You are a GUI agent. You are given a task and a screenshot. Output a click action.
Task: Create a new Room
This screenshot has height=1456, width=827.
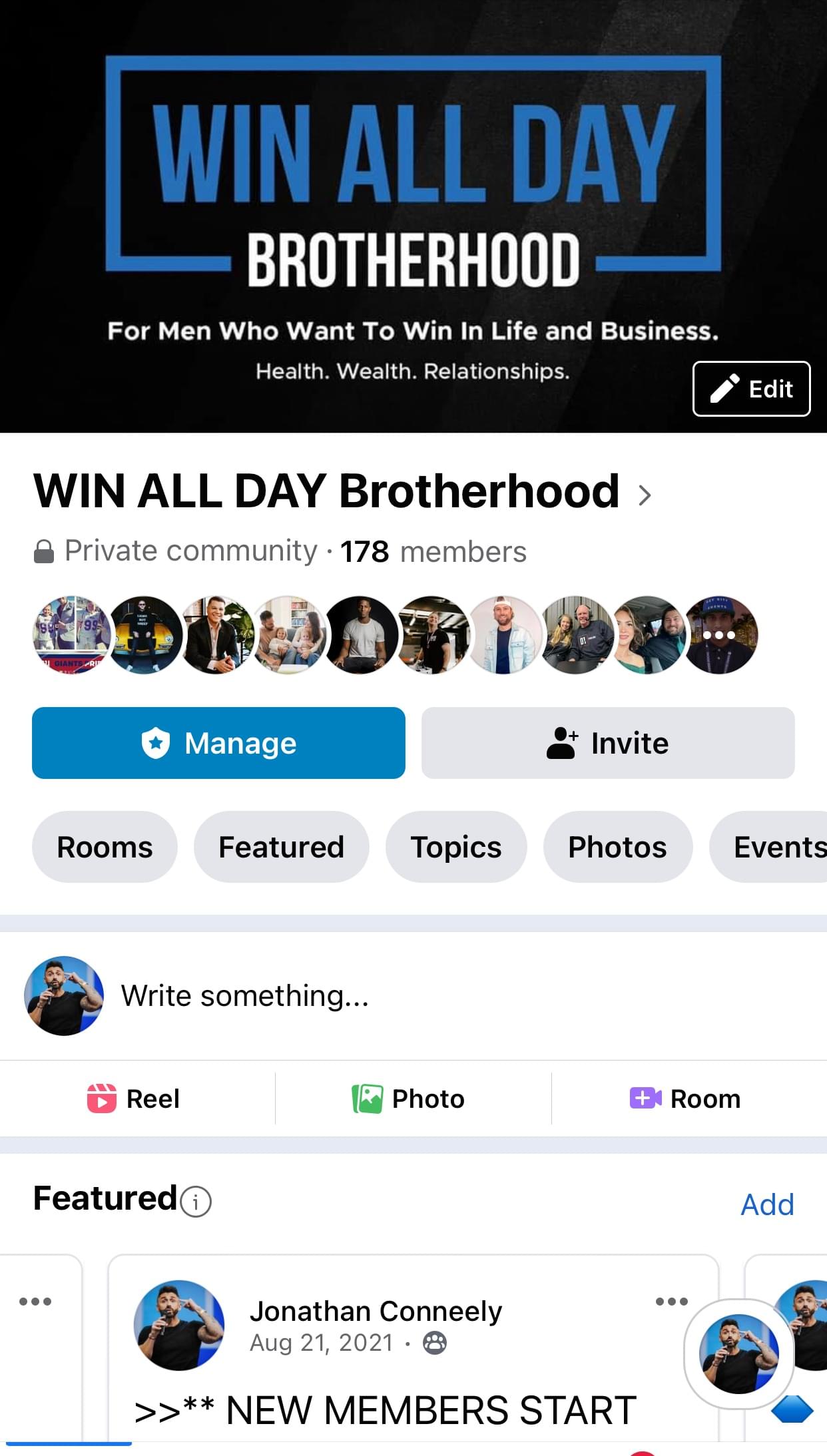coord(686,1098)
